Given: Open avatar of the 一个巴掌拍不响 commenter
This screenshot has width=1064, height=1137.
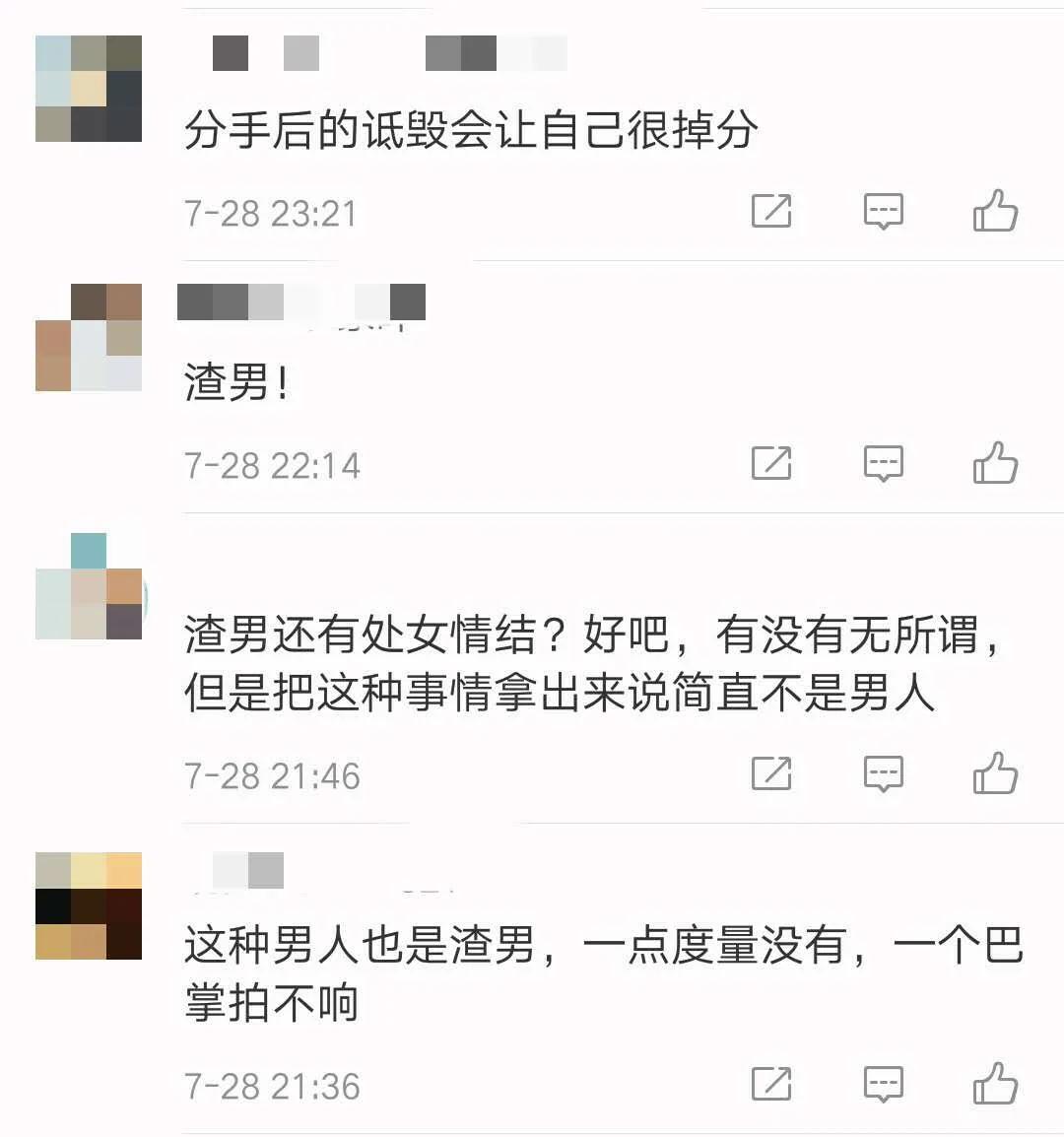Looking at the screenshot, I should point(89,906).
